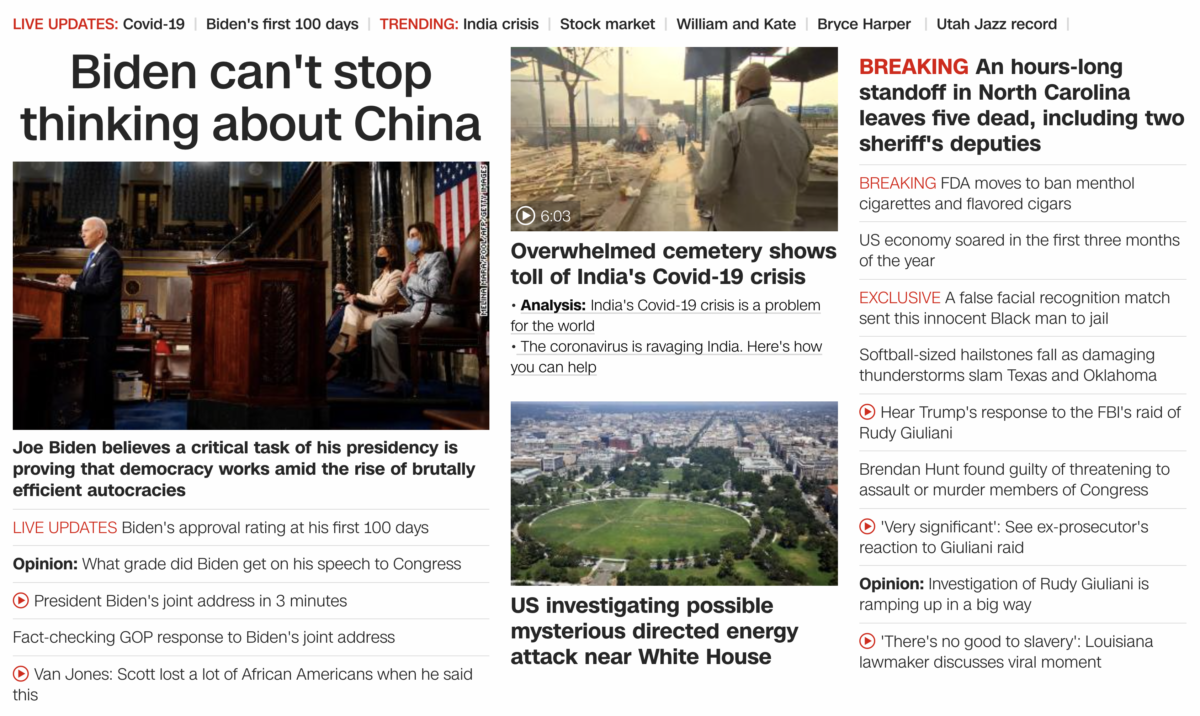1200x716 pixels.
Task: Watch Biden's joint address in 3 minutes
Action: [x=190, y=601]
